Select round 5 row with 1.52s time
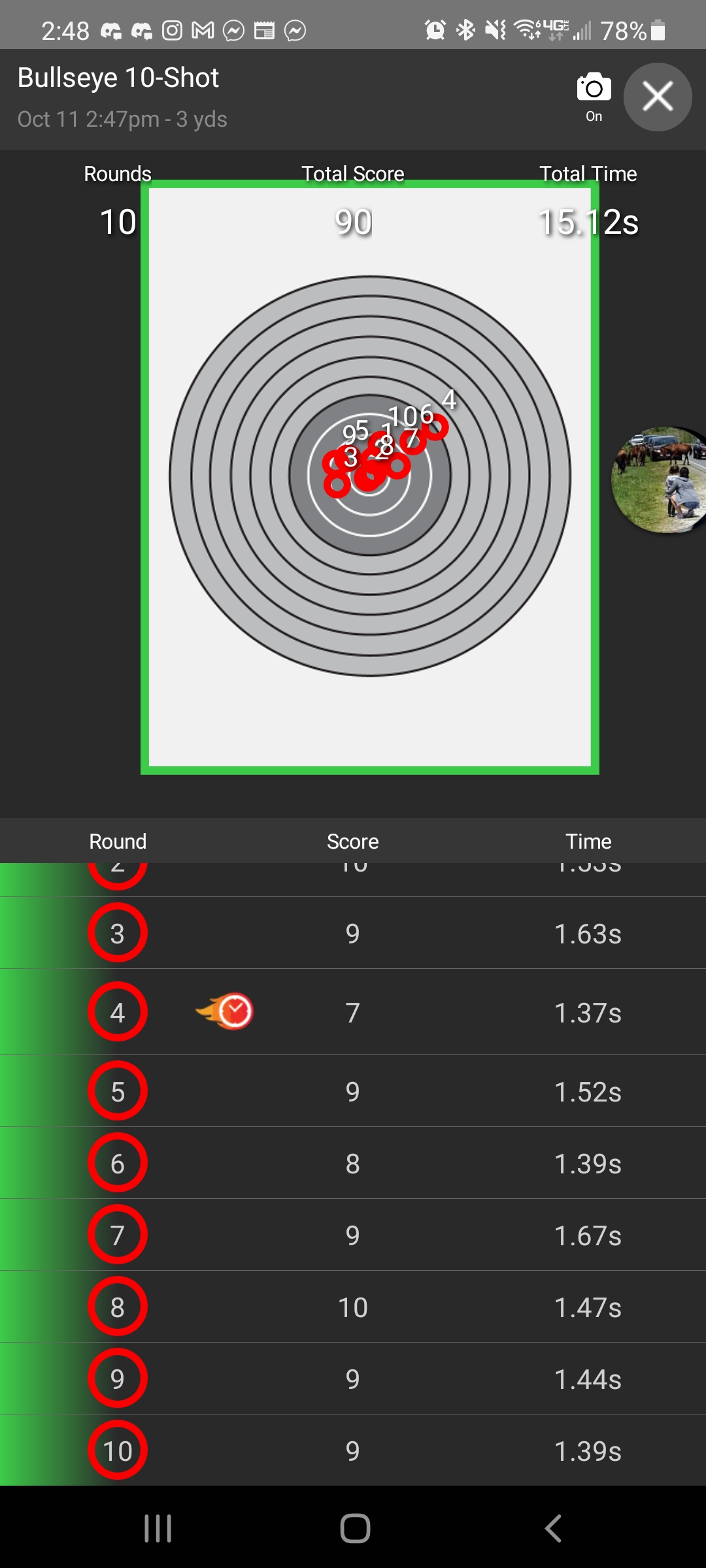The height and width of the screenshot is (1568, 706). point(353,1091)
